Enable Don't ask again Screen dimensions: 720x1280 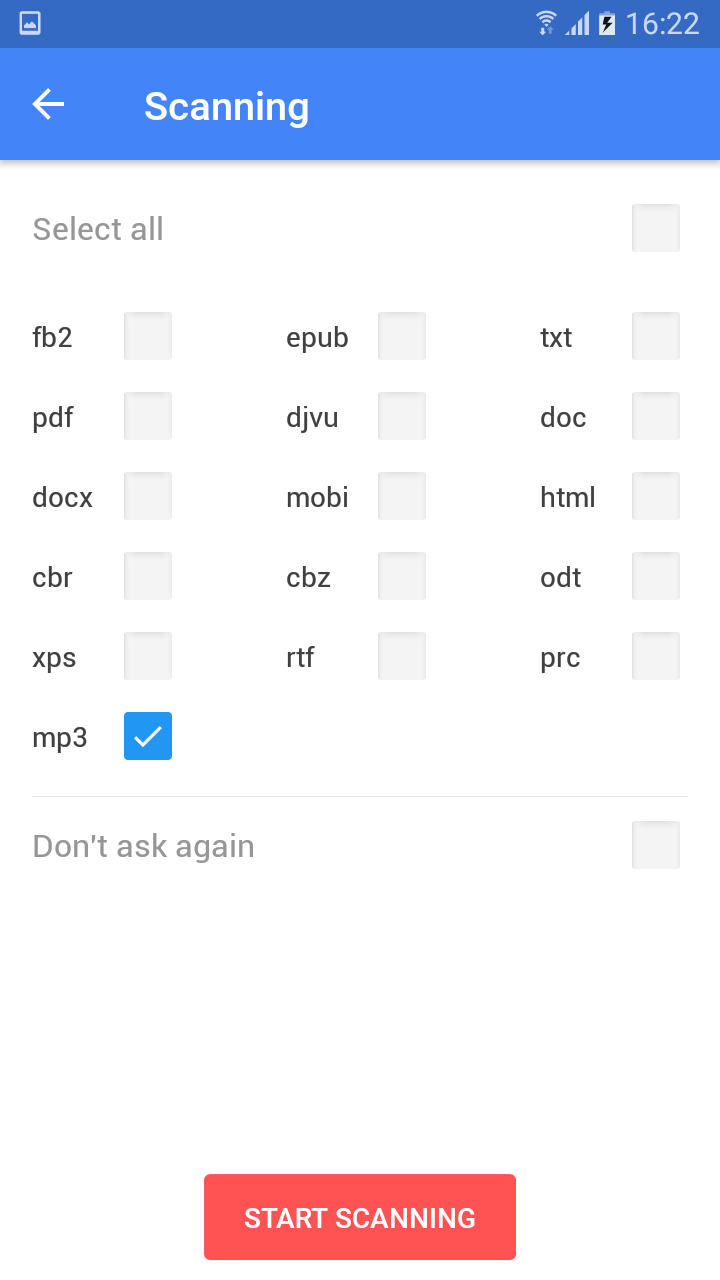click(x=656, y=845)
